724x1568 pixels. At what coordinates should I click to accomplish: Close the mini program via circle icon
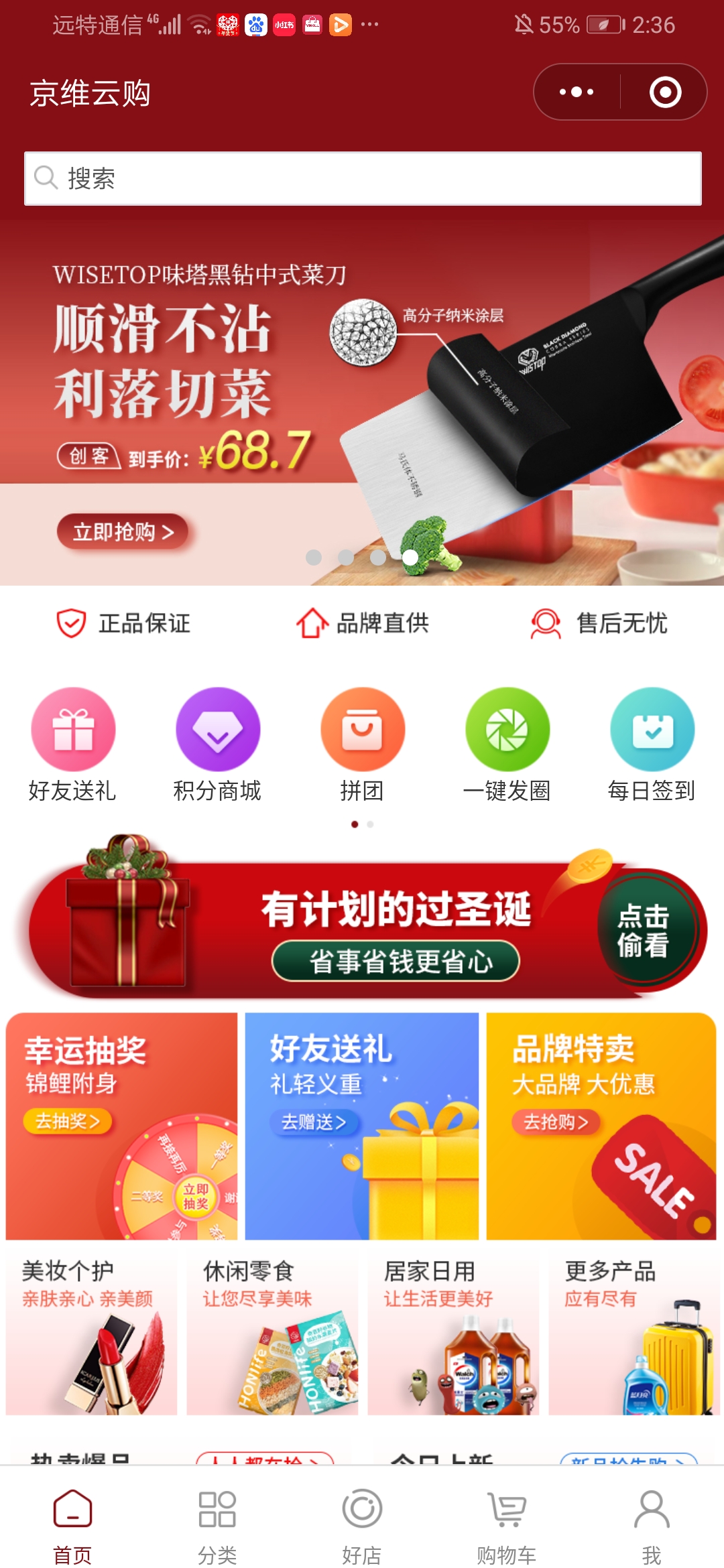pyautogui.click(x=665, y=92)
